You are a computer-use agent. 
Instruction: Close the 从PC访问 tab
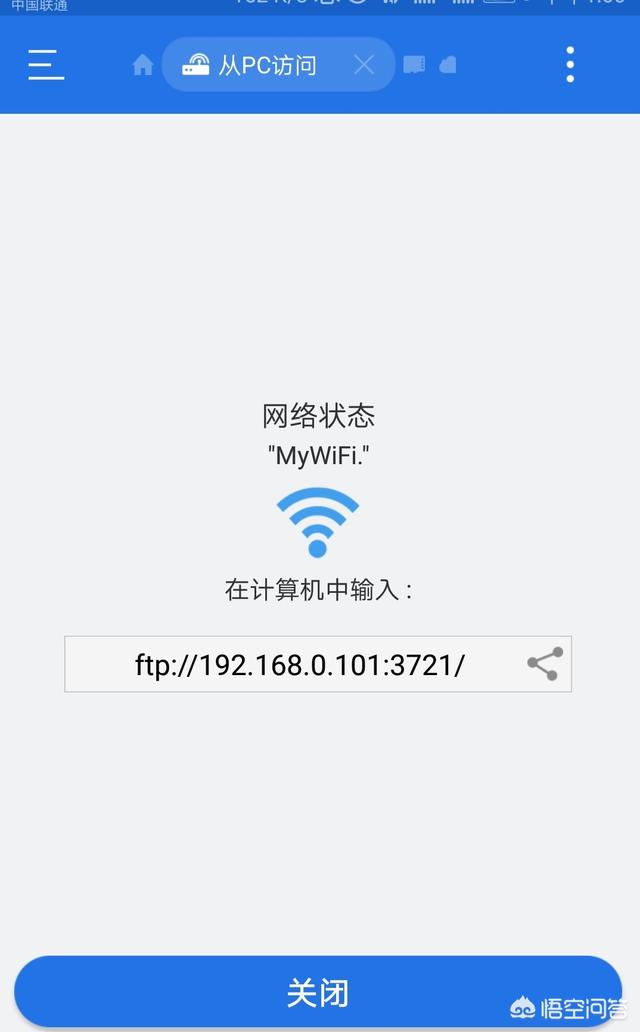tap(364, 65)
